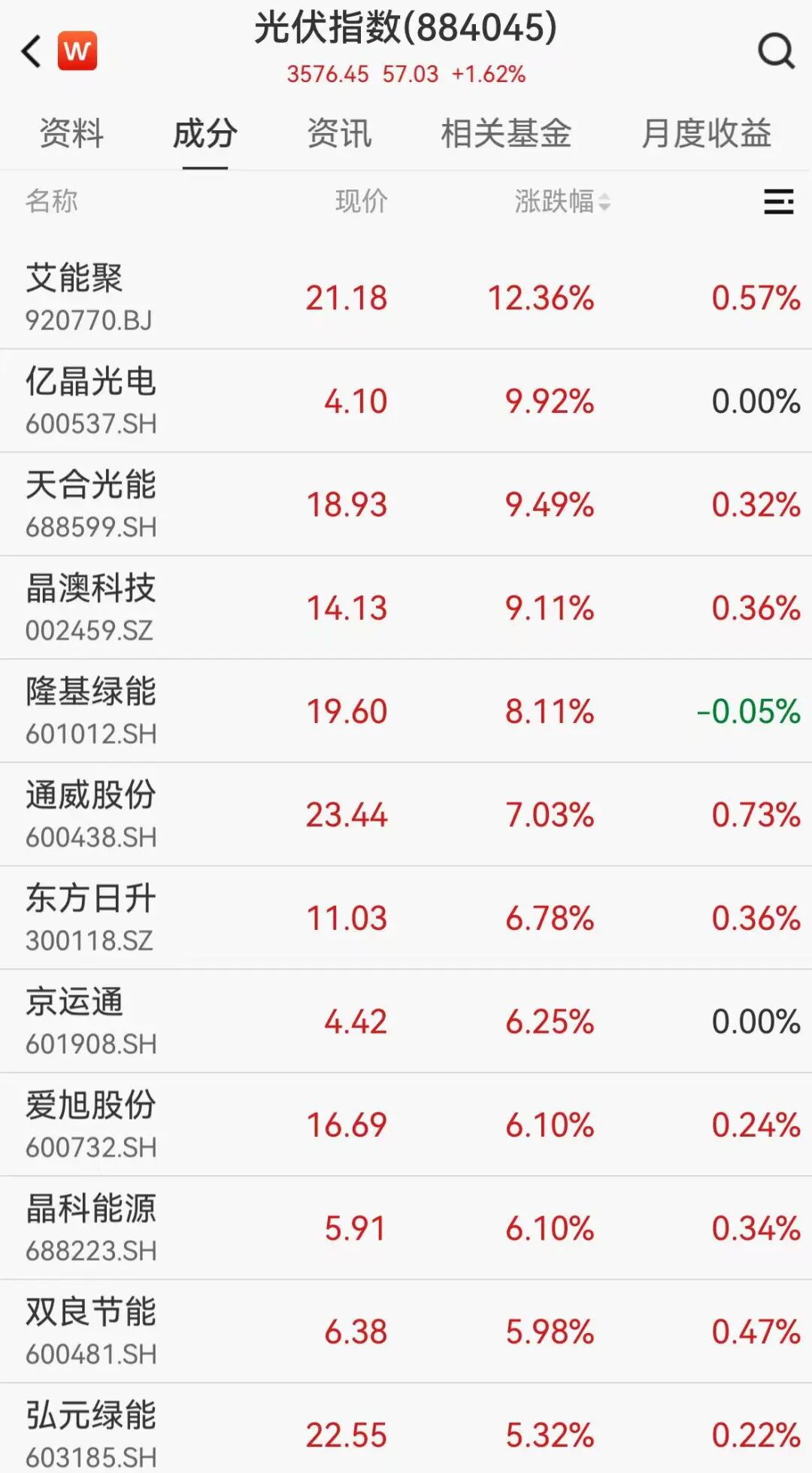
Task: Tap the 双良节能 row
Action: tap(90, 1332)
